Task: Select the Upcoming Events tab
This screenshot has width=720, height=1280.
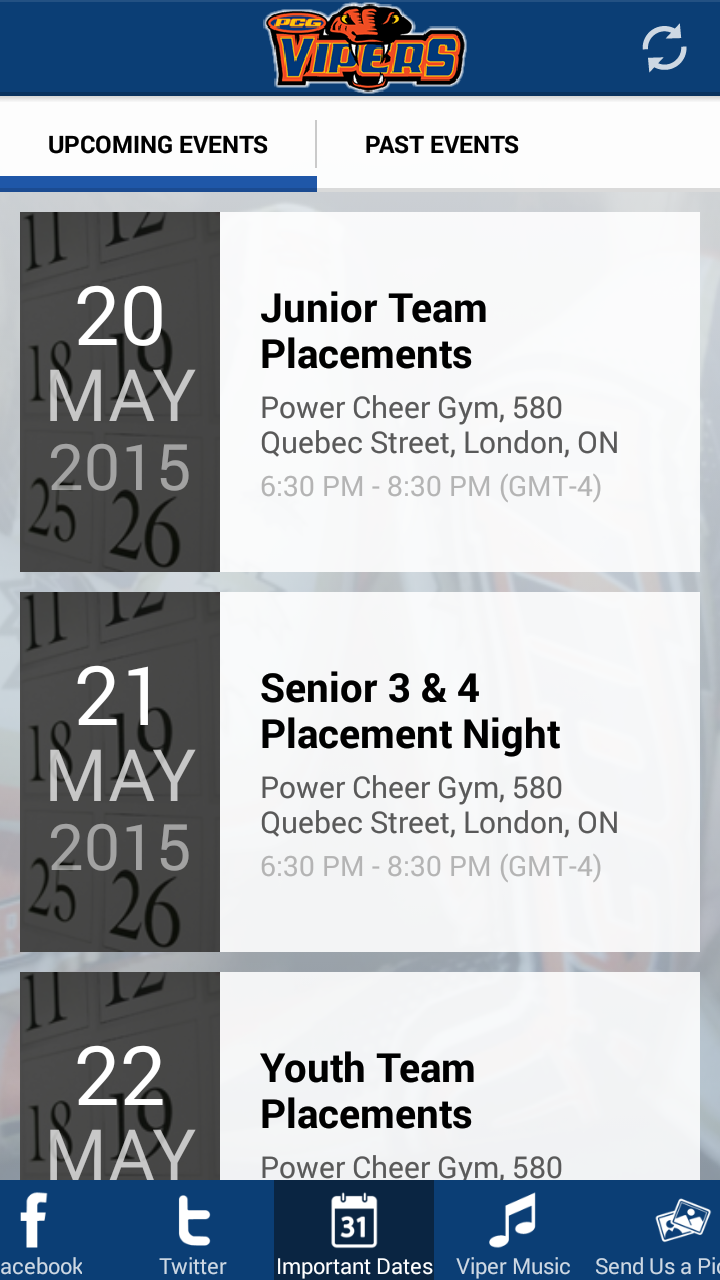Action: pyautogui.click(x=158, y=145)
